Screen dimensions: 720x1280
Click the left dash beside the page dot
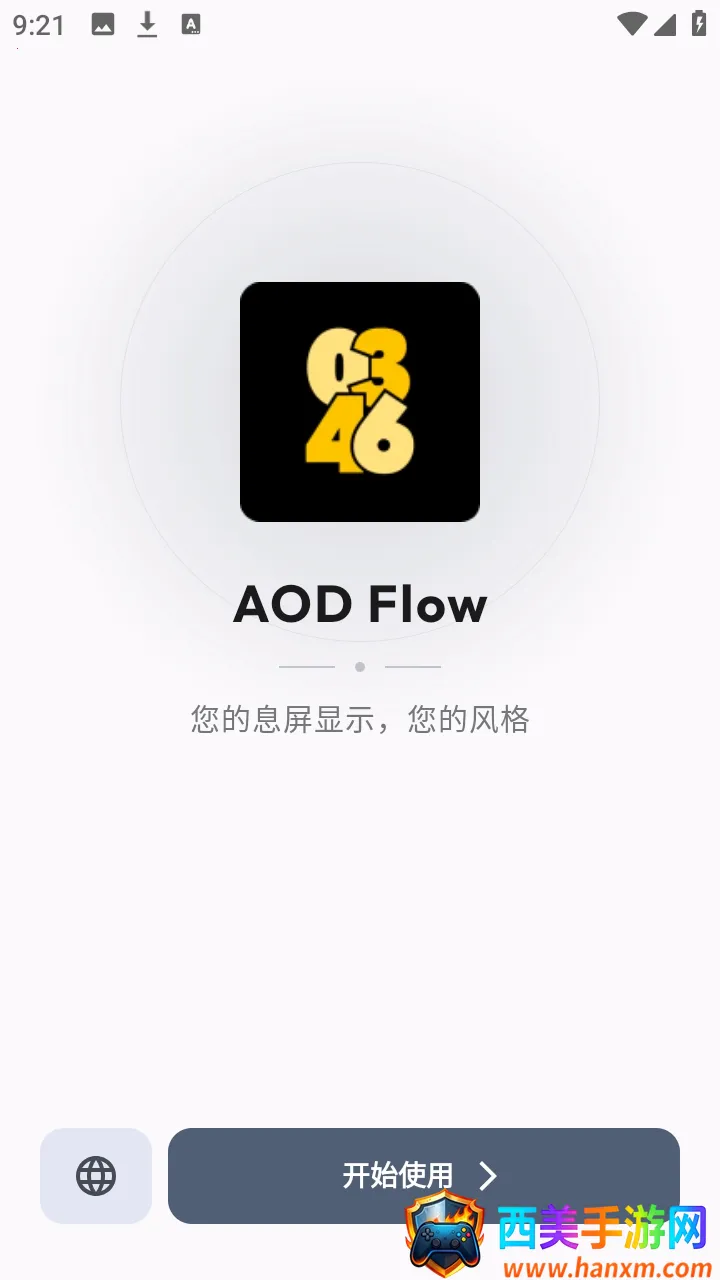click(308, 666)
